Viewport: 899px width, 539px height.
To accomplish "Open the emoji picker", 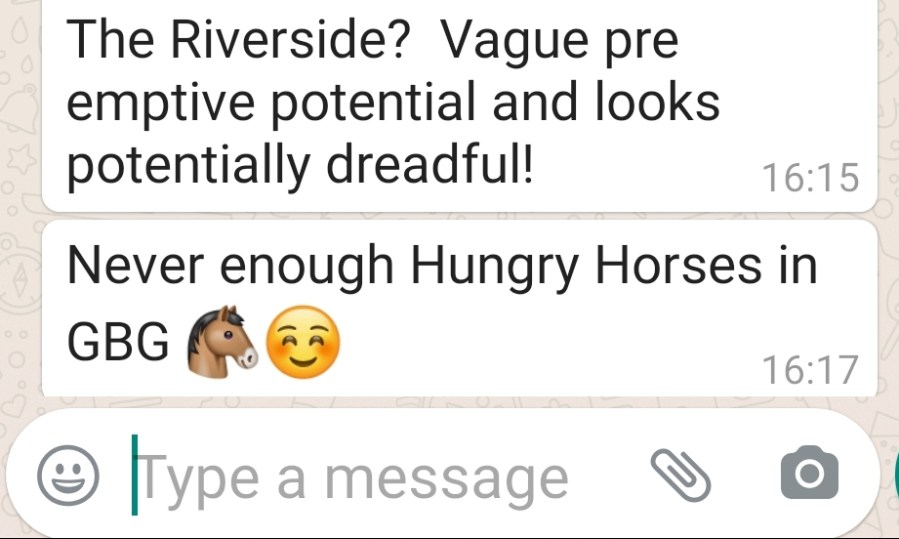I will point(68,474).
